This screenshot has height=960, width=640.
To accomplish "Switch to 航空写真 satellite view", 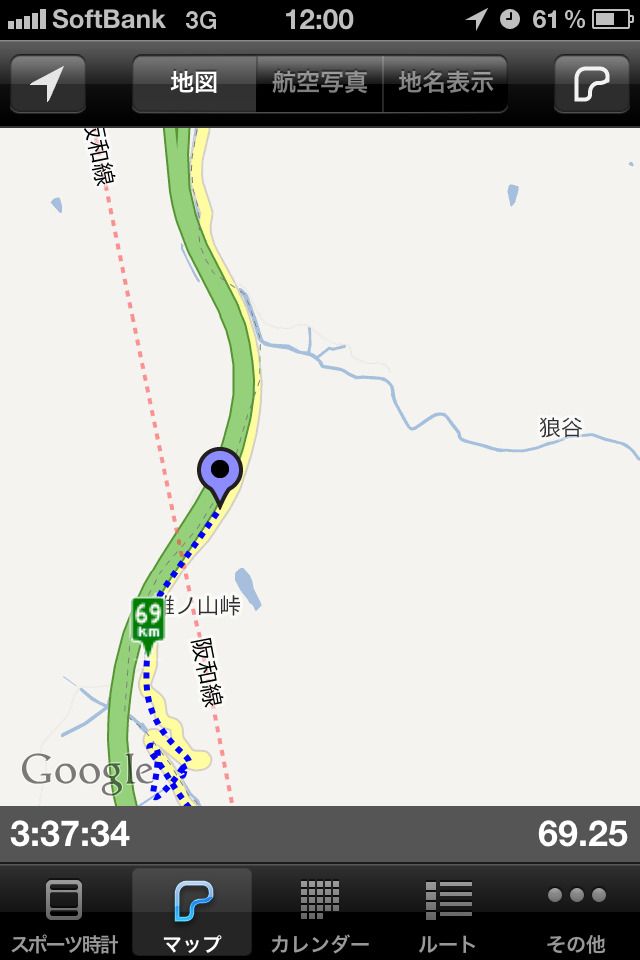I will [x=320, y=83].
